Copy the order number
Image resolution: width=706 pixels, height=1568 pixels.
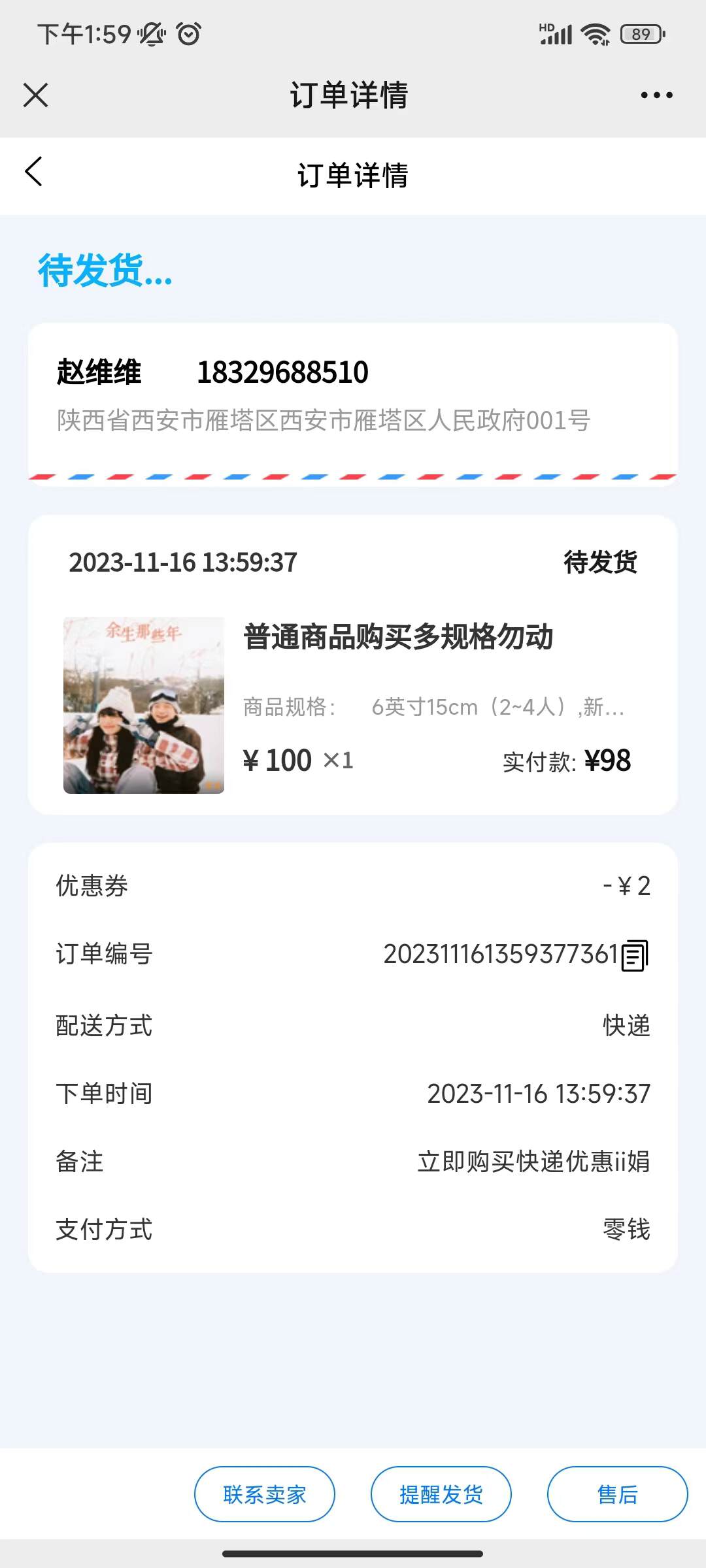coord(634,956)
